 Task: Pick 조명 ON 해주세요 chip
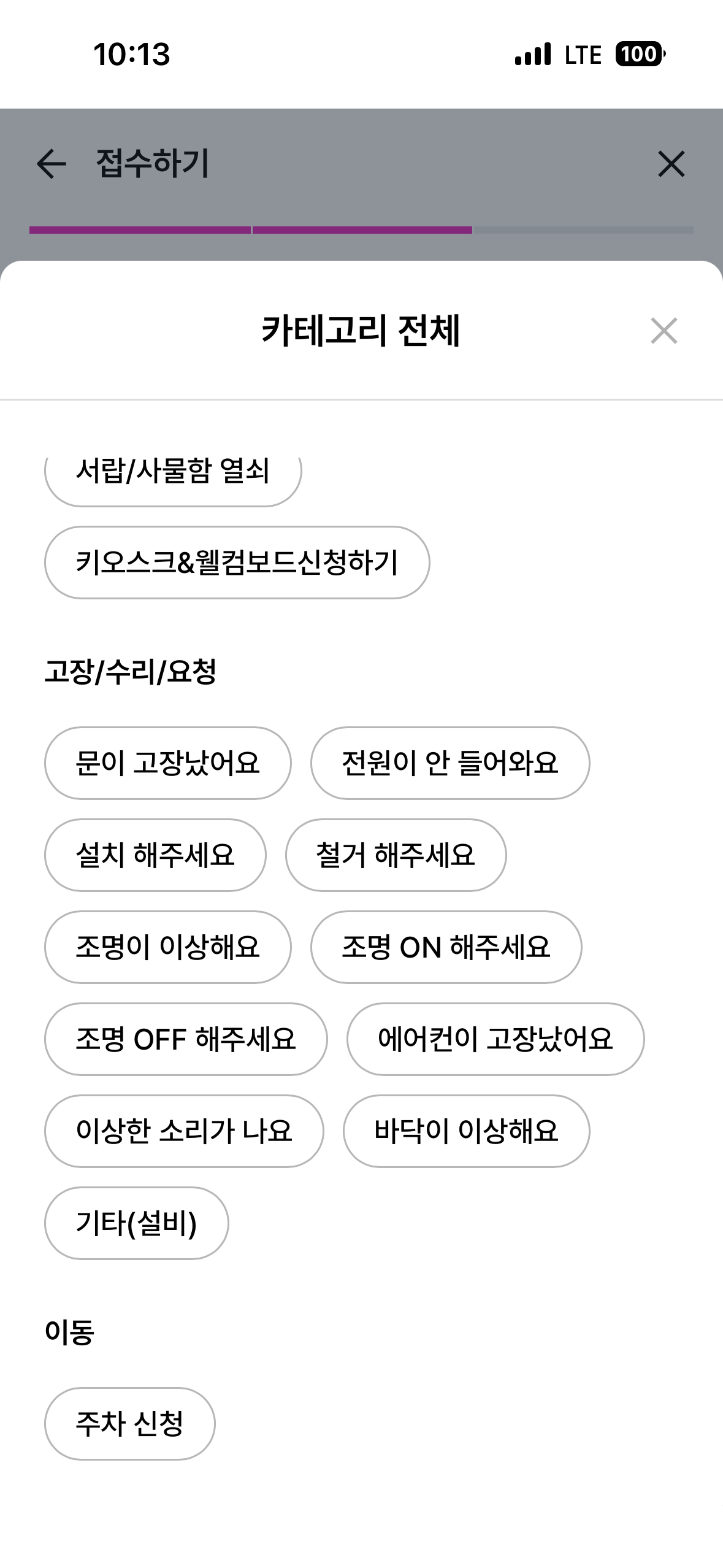(446, 947)
